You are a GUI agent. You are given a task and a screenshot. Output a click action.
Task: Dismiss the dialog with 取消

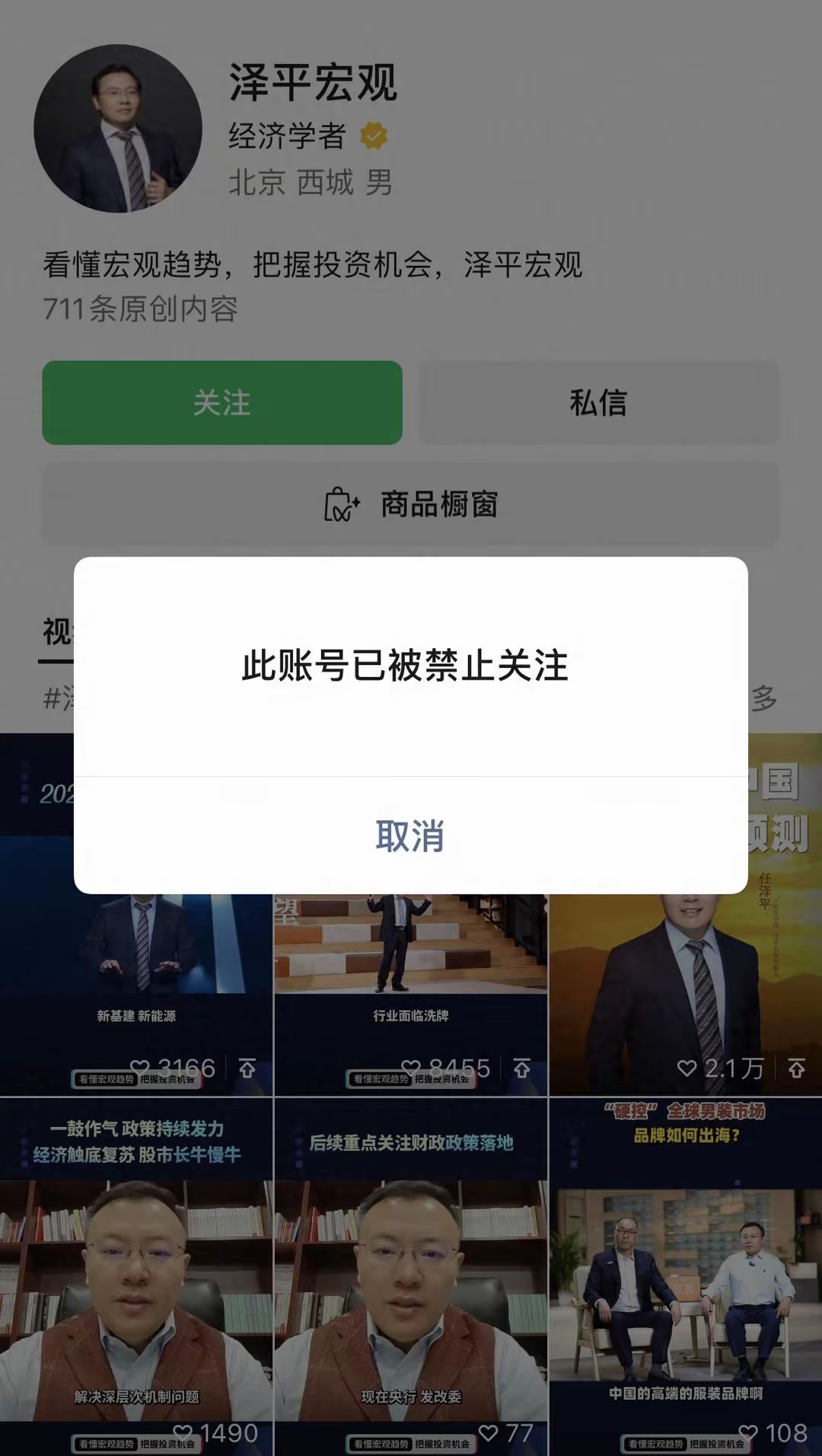click(x=411, y=835)
